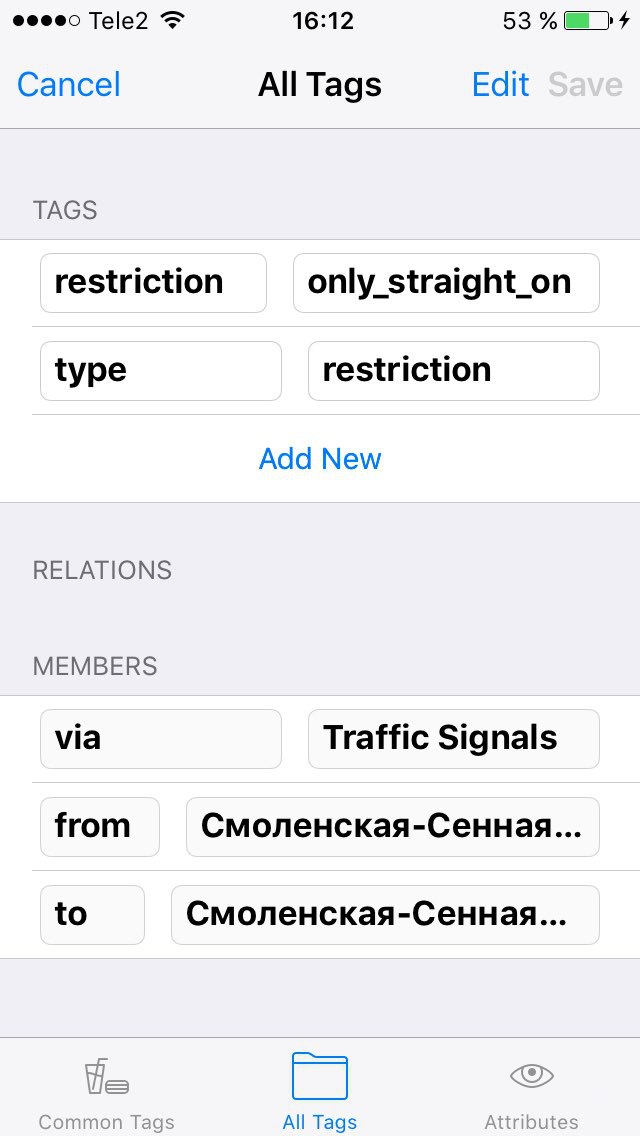Image resolution: width=640 pixels, height=1136 pixels.
Task: Select the from member role field
Action: click(99, 827)
